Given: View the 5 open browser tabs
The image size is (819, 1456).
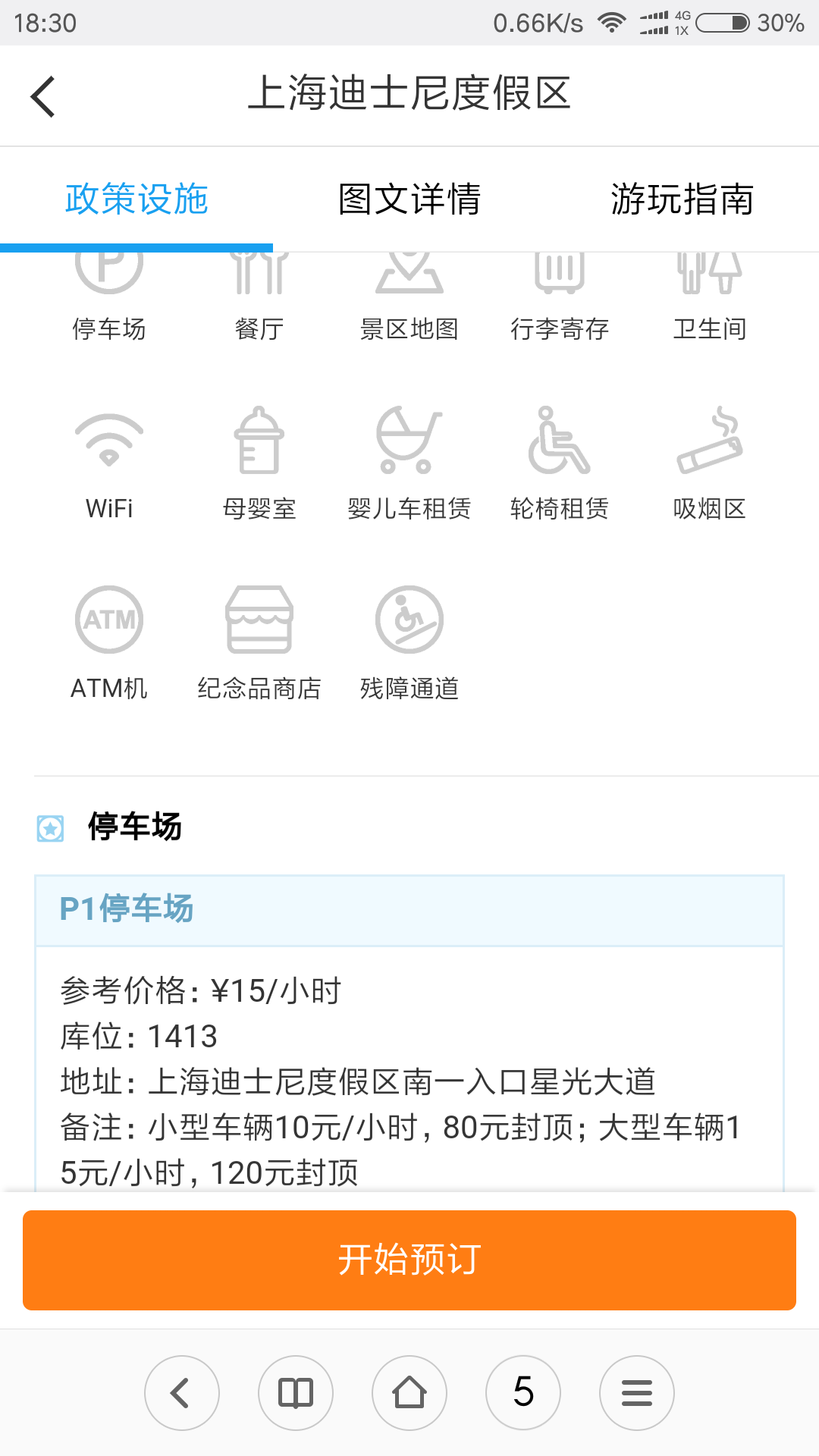Looking at the screenshot, I should coord(523,1393).
